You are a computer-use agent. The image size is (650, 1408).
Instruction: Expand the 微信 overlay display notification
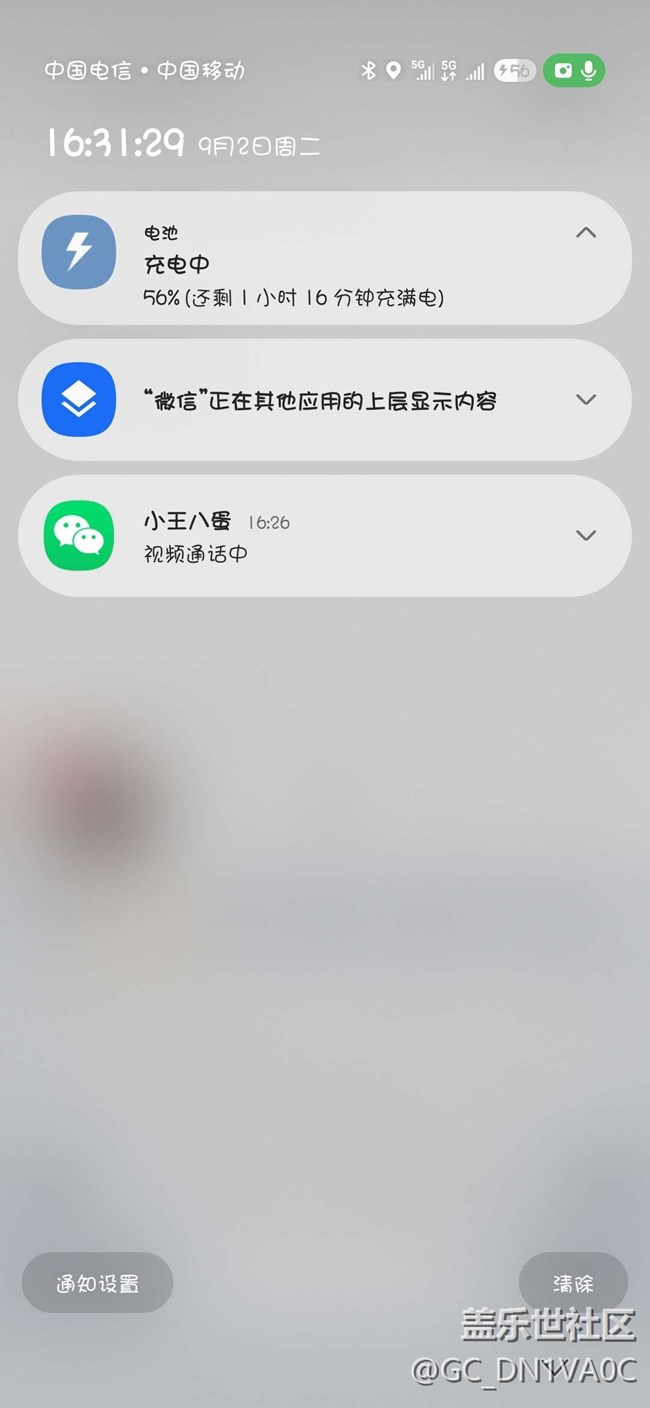pos(586,399)
